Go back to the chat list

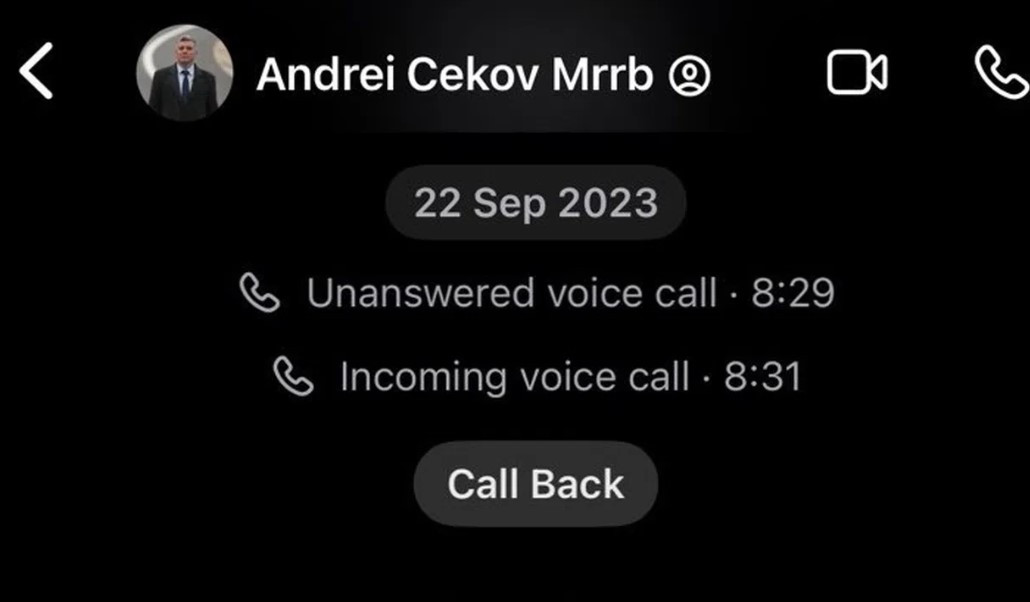click(x=36, y=73)
